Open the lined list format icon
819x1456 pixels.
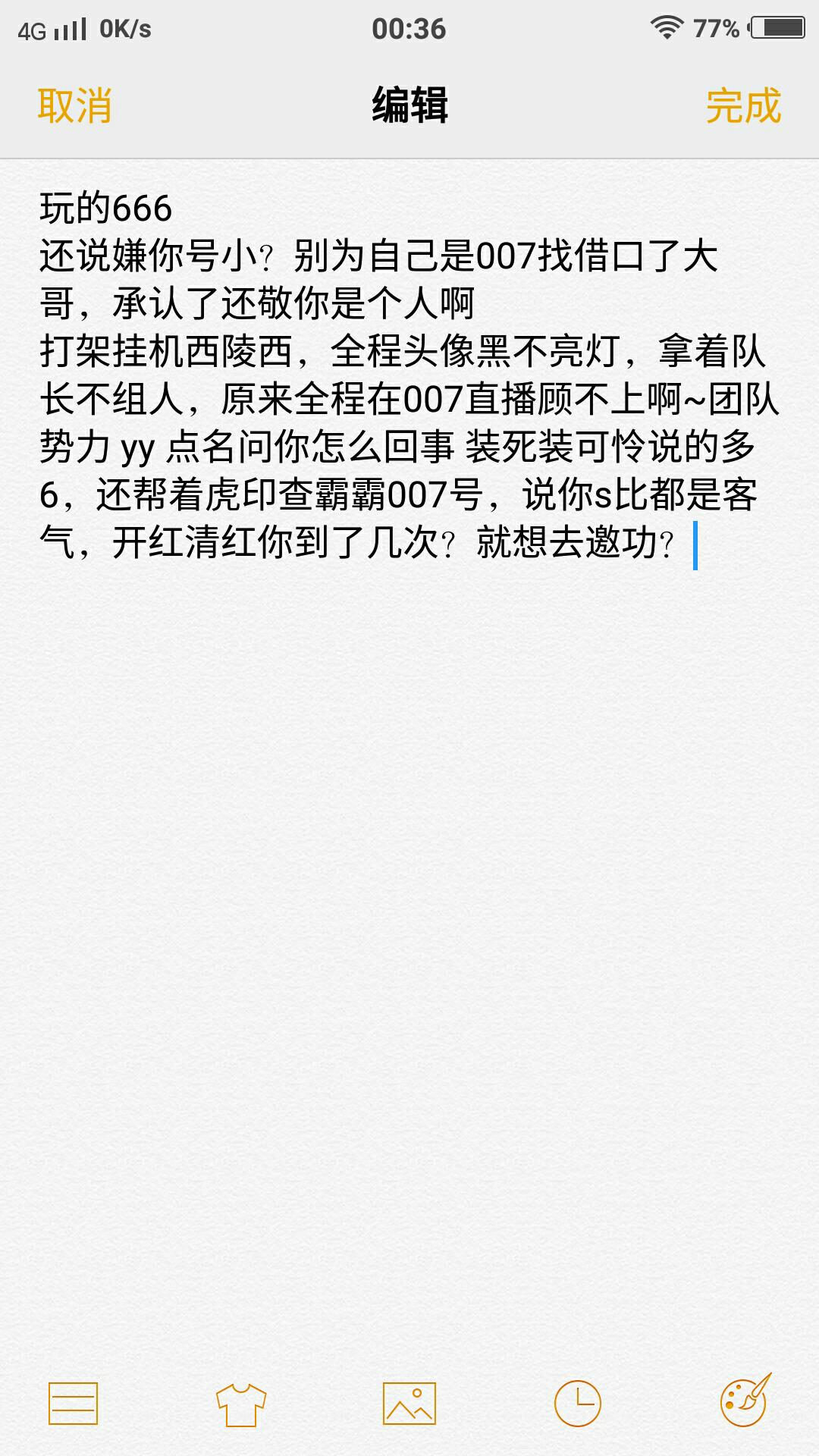point(73,1404)
